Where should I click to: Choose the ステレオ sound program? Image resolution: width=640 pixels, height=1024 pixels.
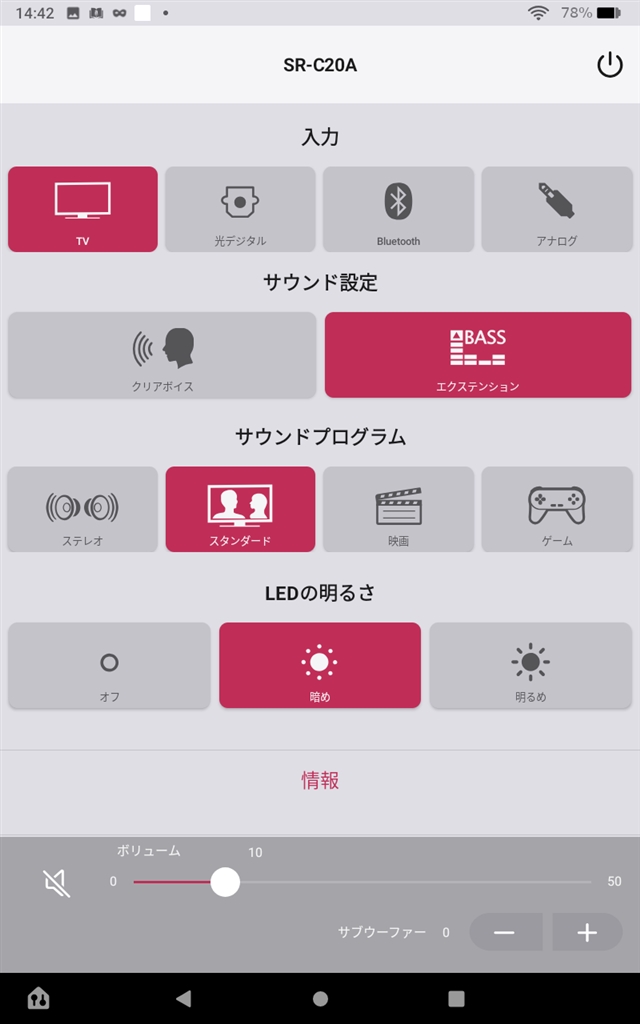click(x=83, y=509)
